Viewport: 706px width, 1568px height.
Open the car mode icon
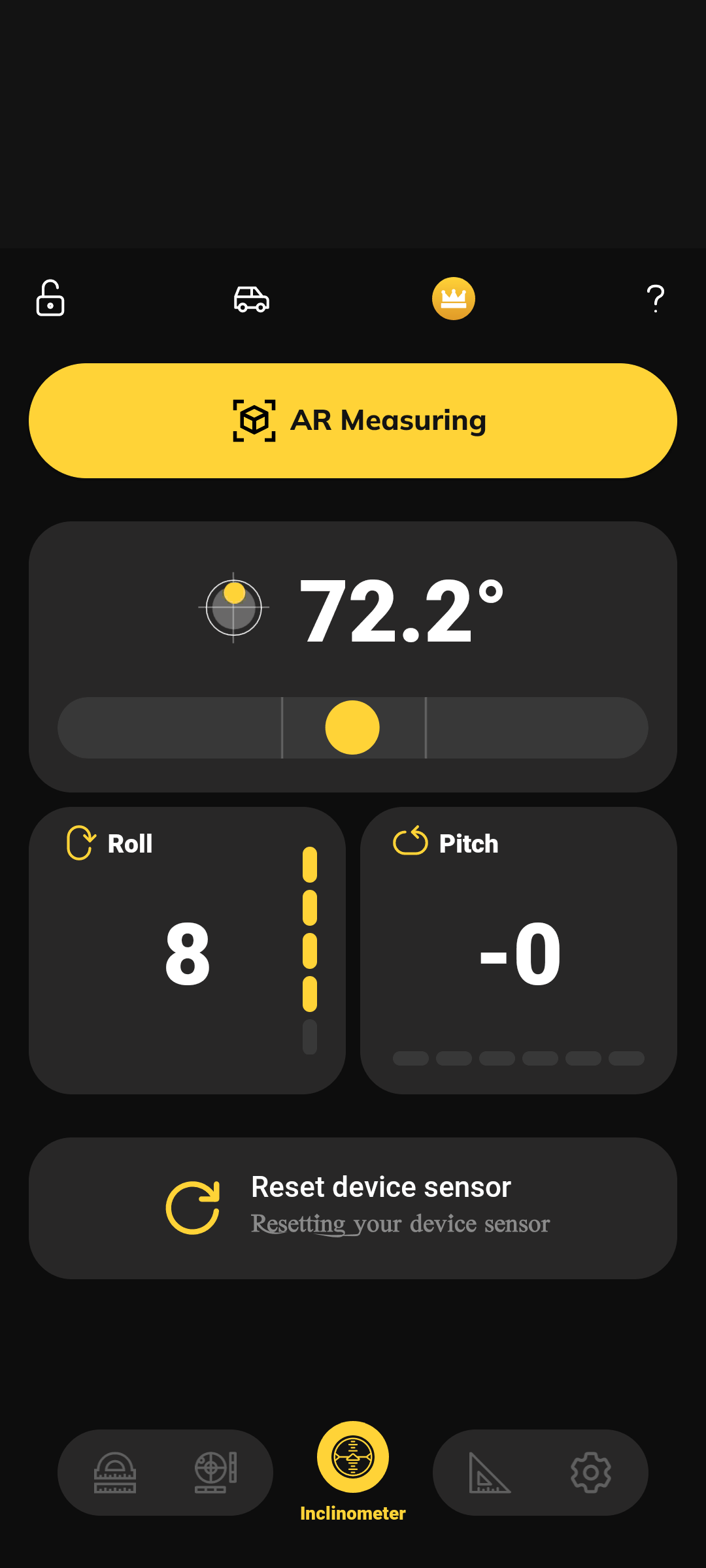coord(252,299)
